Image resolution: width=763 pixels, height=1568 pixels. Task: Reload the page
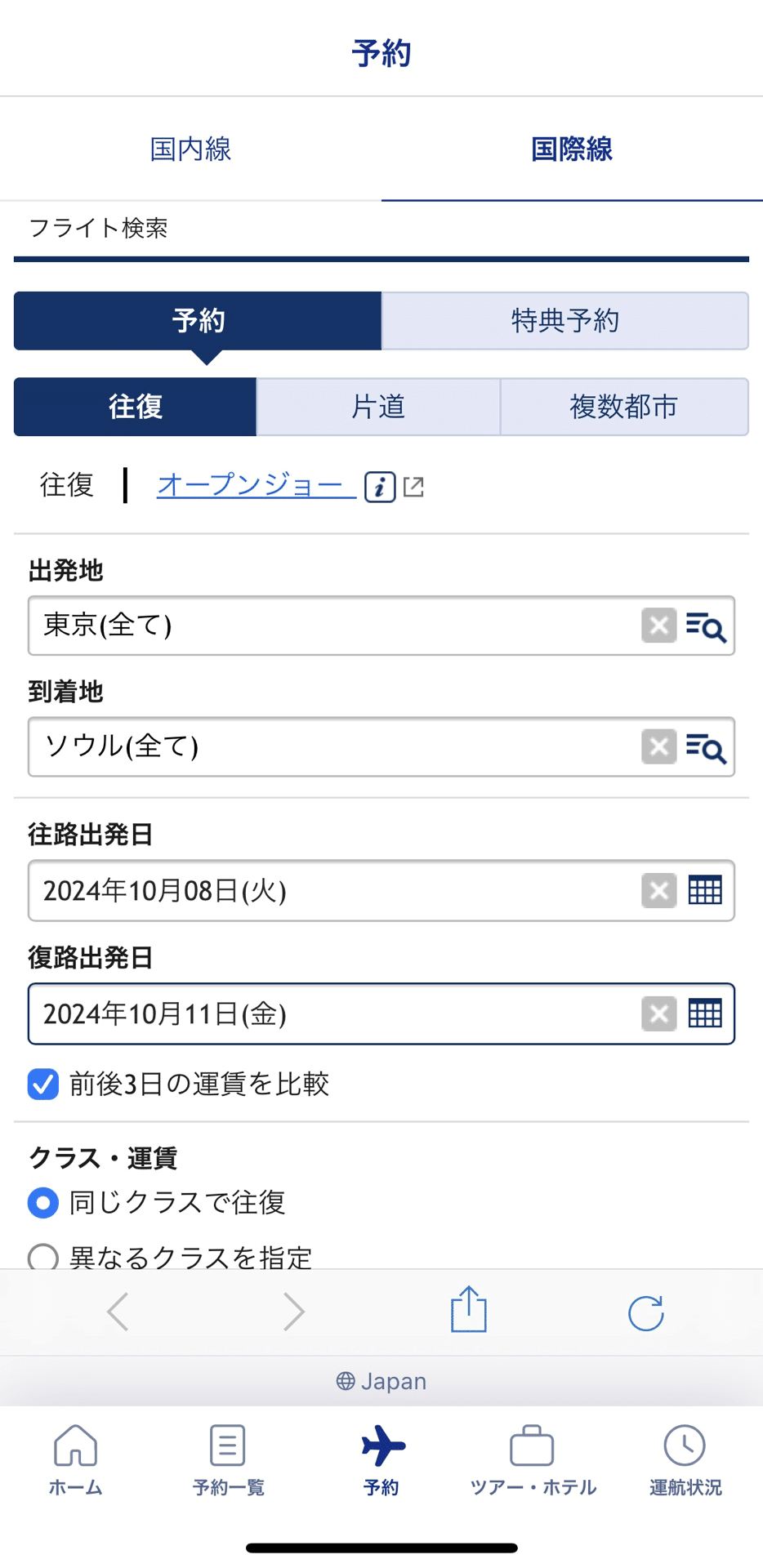tap(645, 1312)
